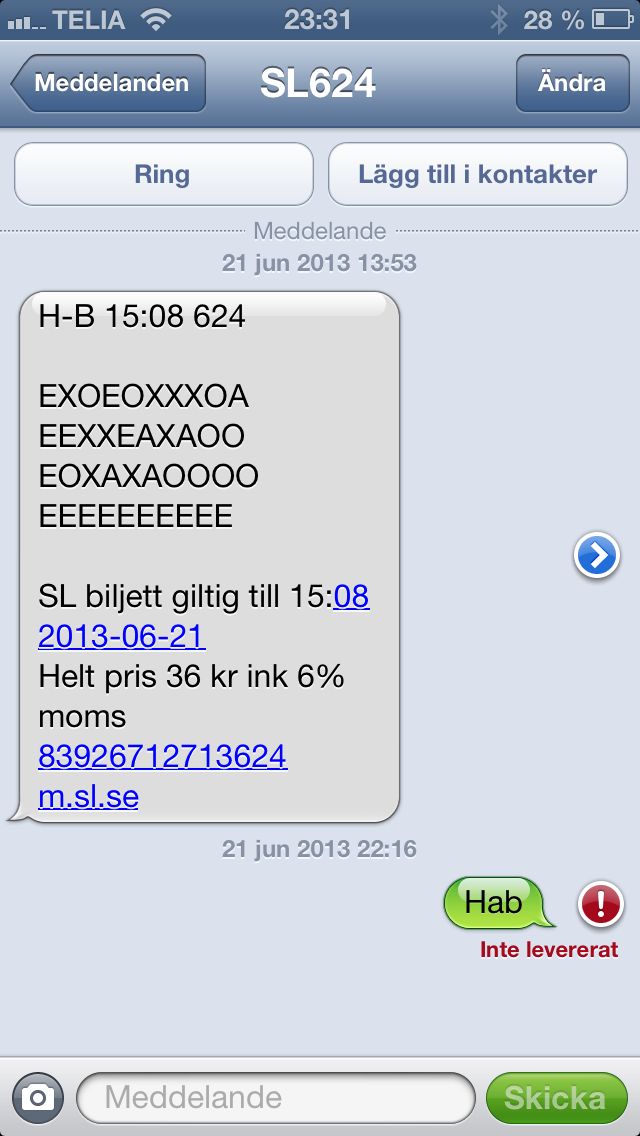Viewport: 640px width, 1136px height.
Task: Tap the Ändra edit button
Action: [x=572, y=83]
